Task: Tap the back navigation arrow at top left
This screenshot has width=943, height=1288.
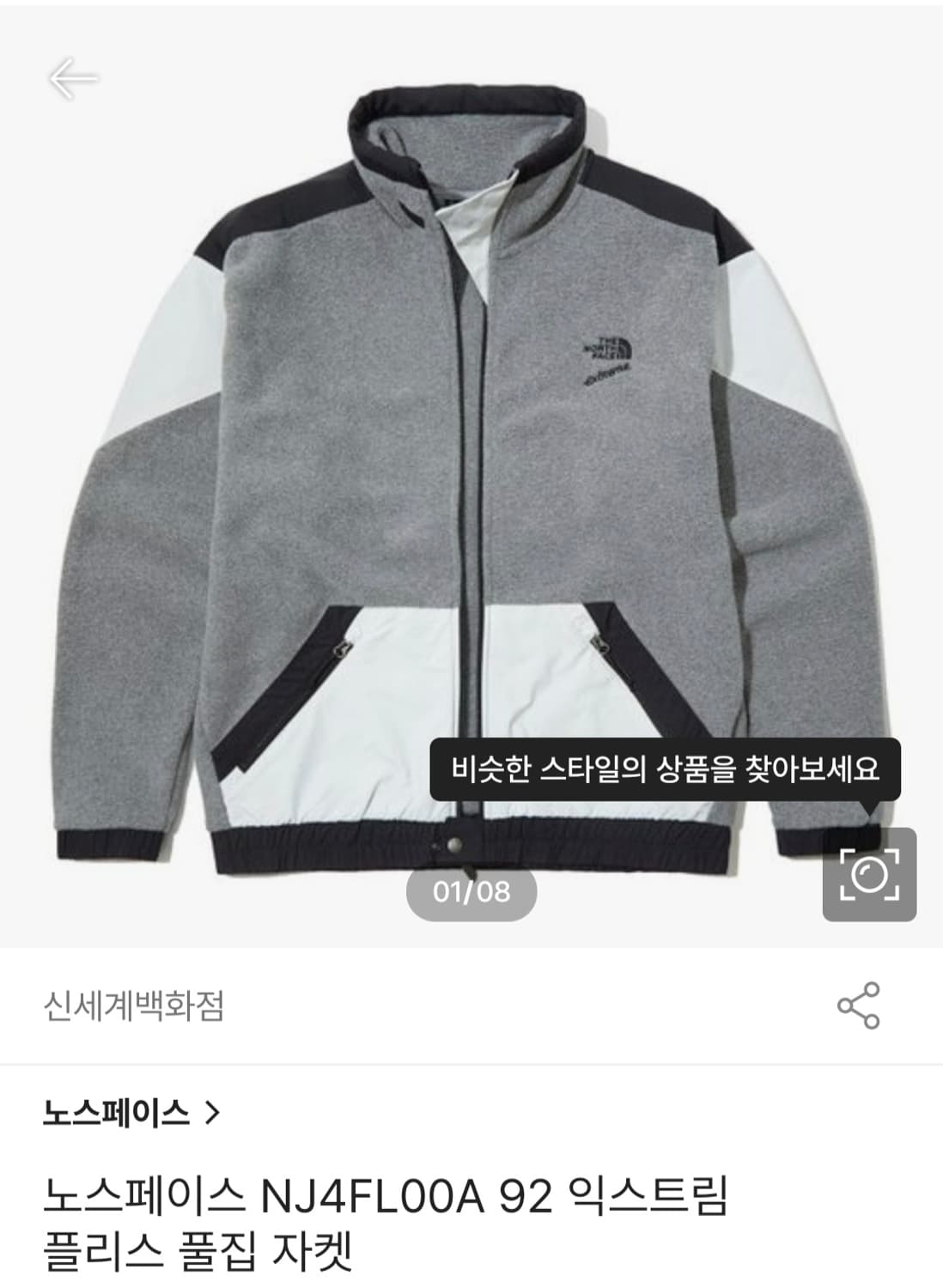Action: pyautogui.click(x=71, y=76)
